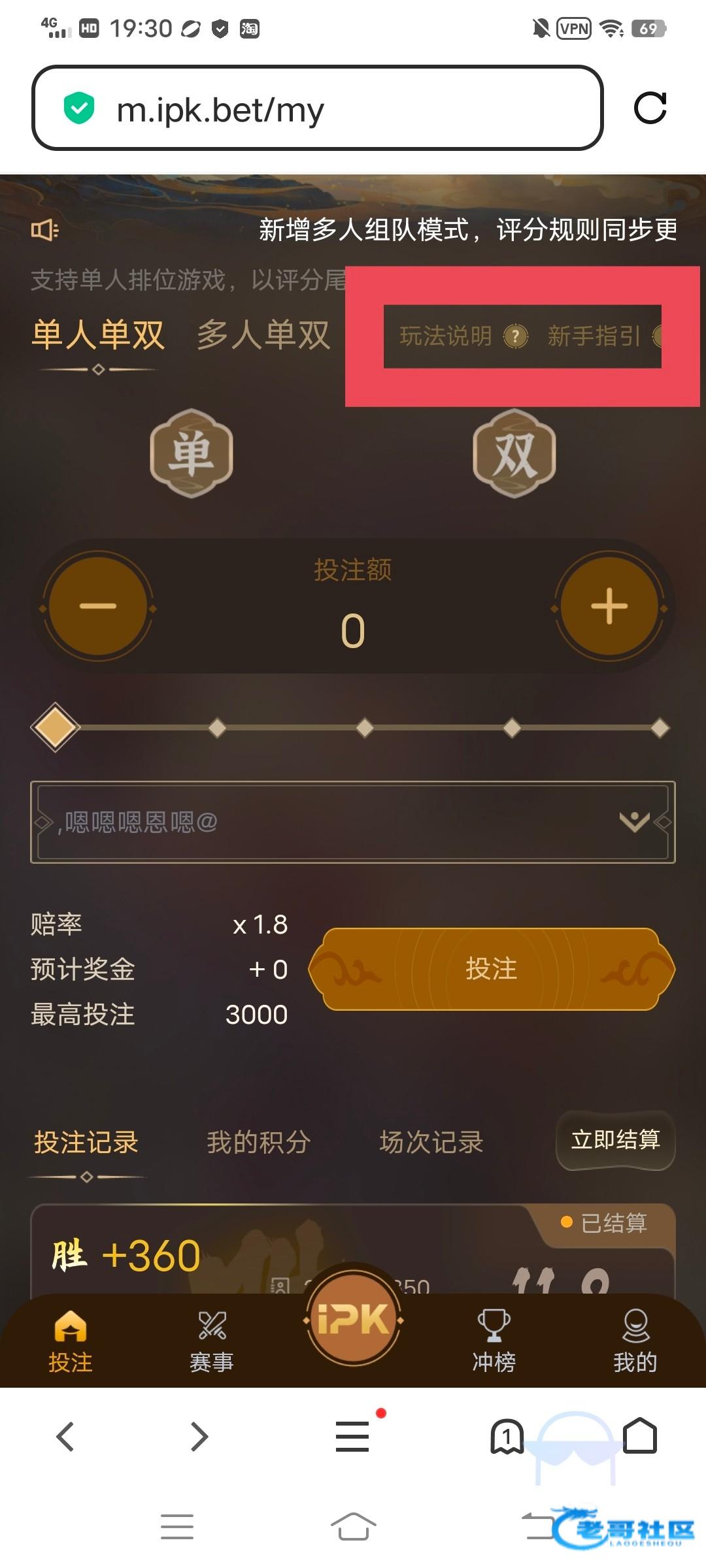Expand the account dropdown 嗯嗯嗯恩嗯@
706x1568 pixels.
coord(633,822)
